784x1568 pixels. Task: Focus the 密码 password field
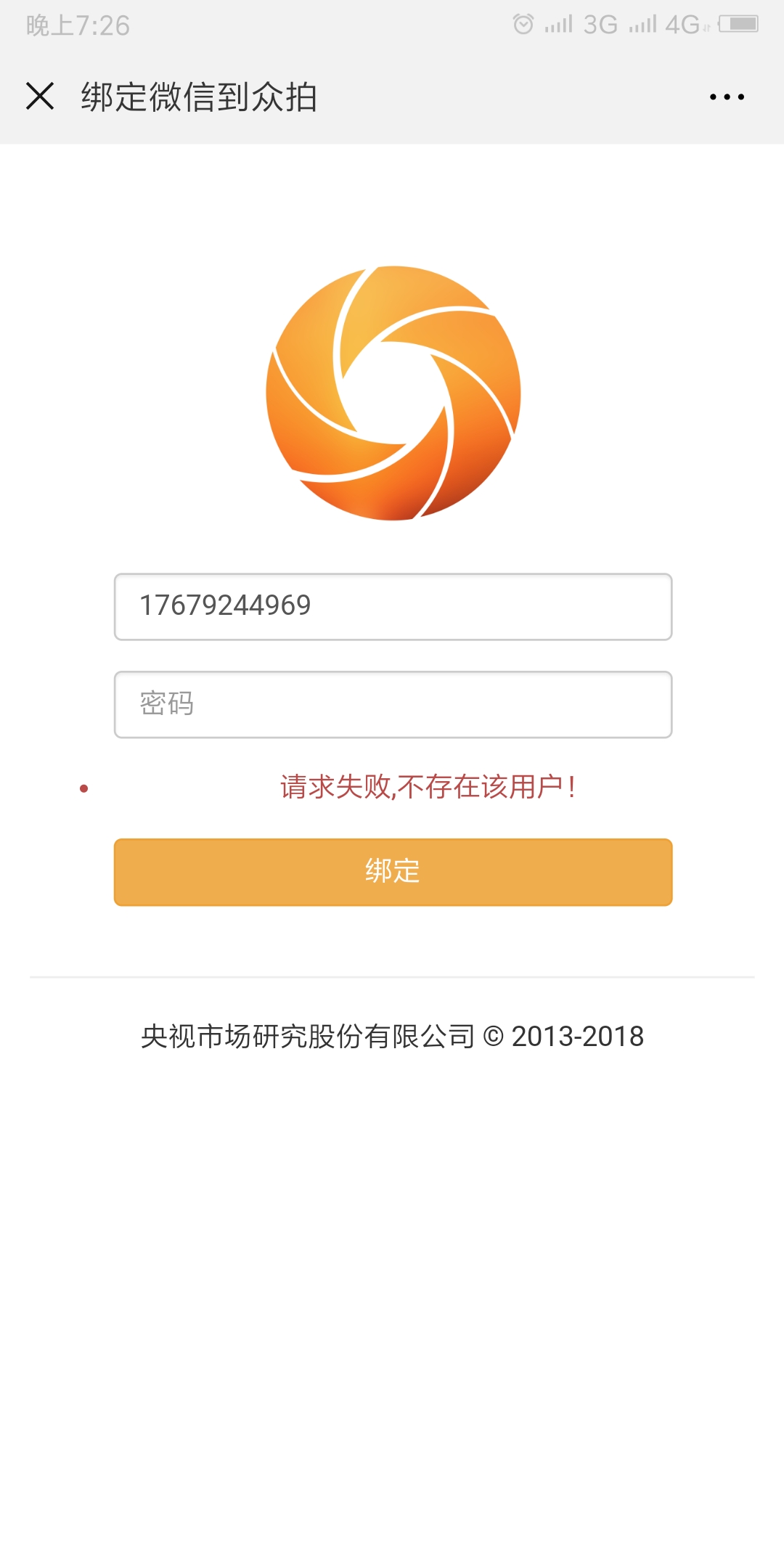(x=393, y=704)
